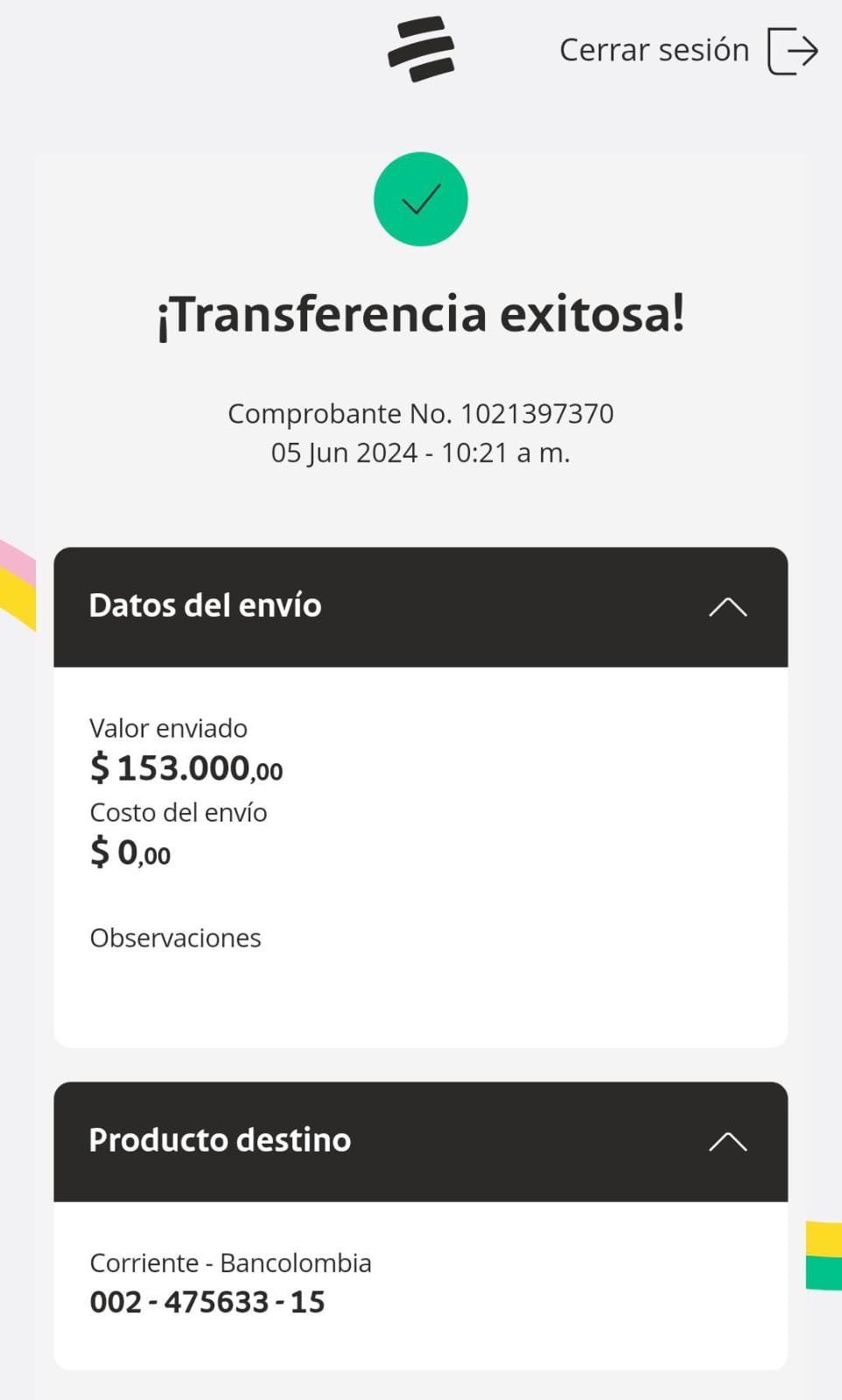Tap Cerrar sesión to log out
This screenshot has width=842, height=1400.
(688, 51)
